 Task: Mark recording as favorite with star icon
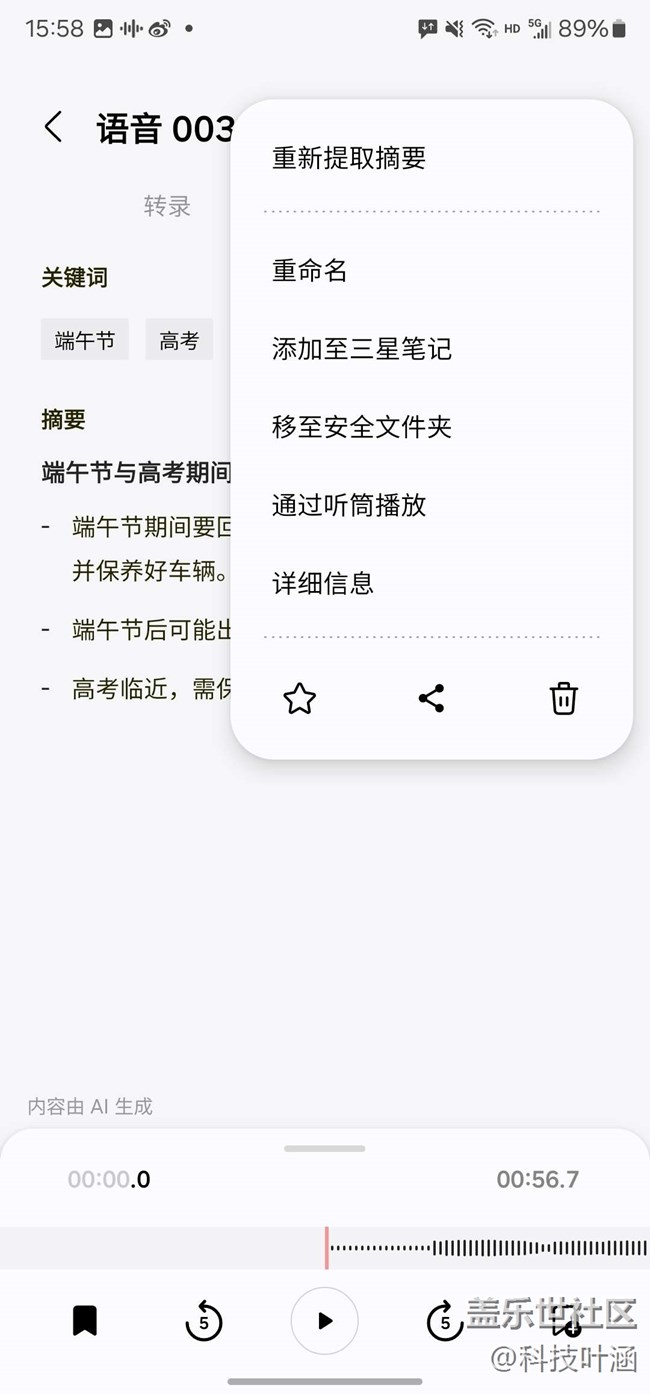pos(300,698)
